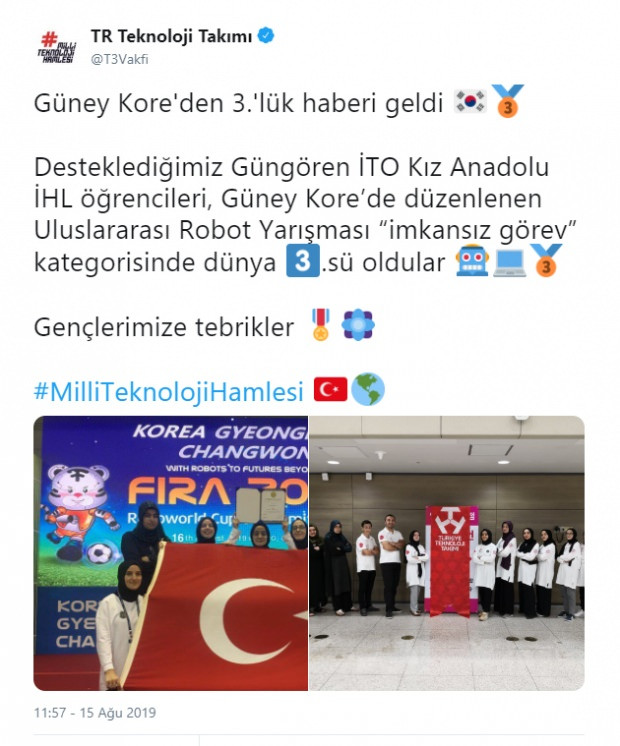Tap the TR Teknoloji Takımı account name

click(171, 36)
